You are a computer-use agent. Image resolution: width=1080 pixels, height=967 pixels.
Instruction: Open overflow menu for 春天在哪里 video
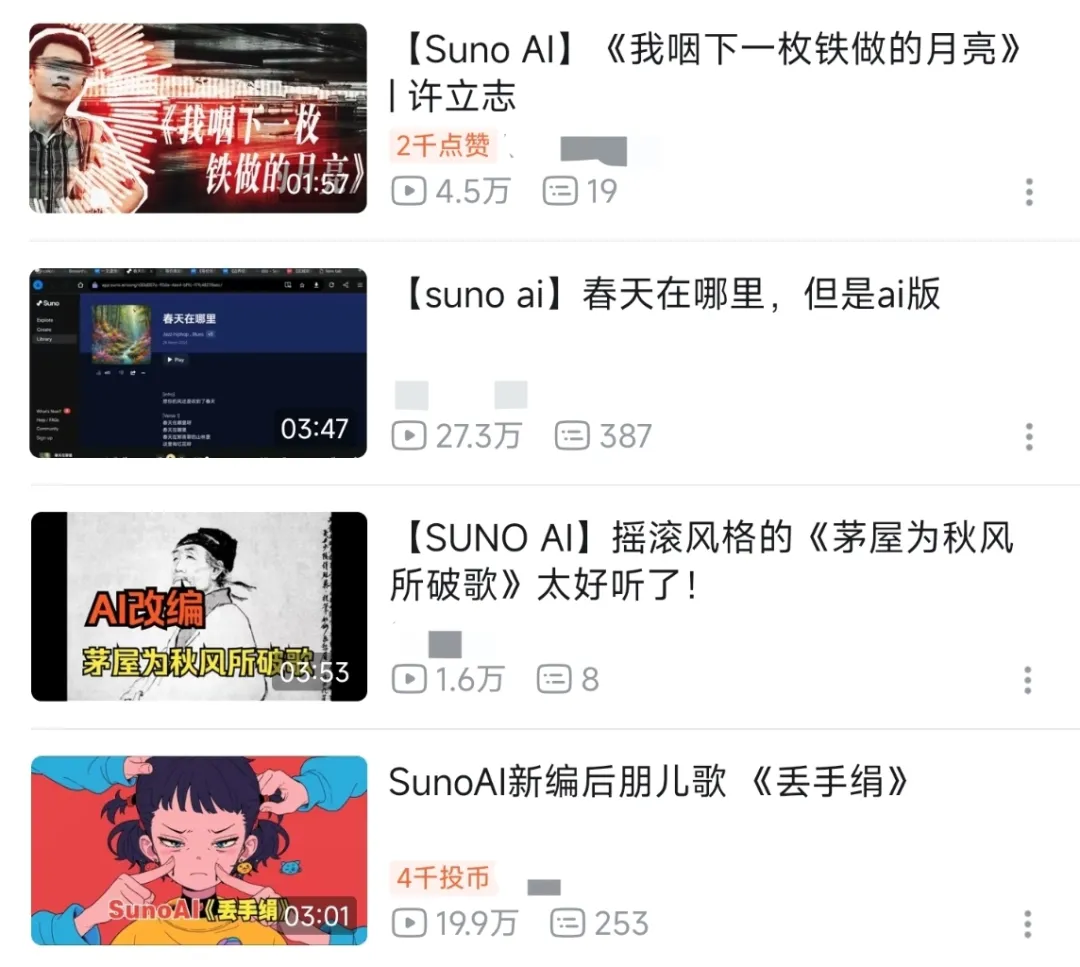pyautogui.click(x=1029, y=437)
